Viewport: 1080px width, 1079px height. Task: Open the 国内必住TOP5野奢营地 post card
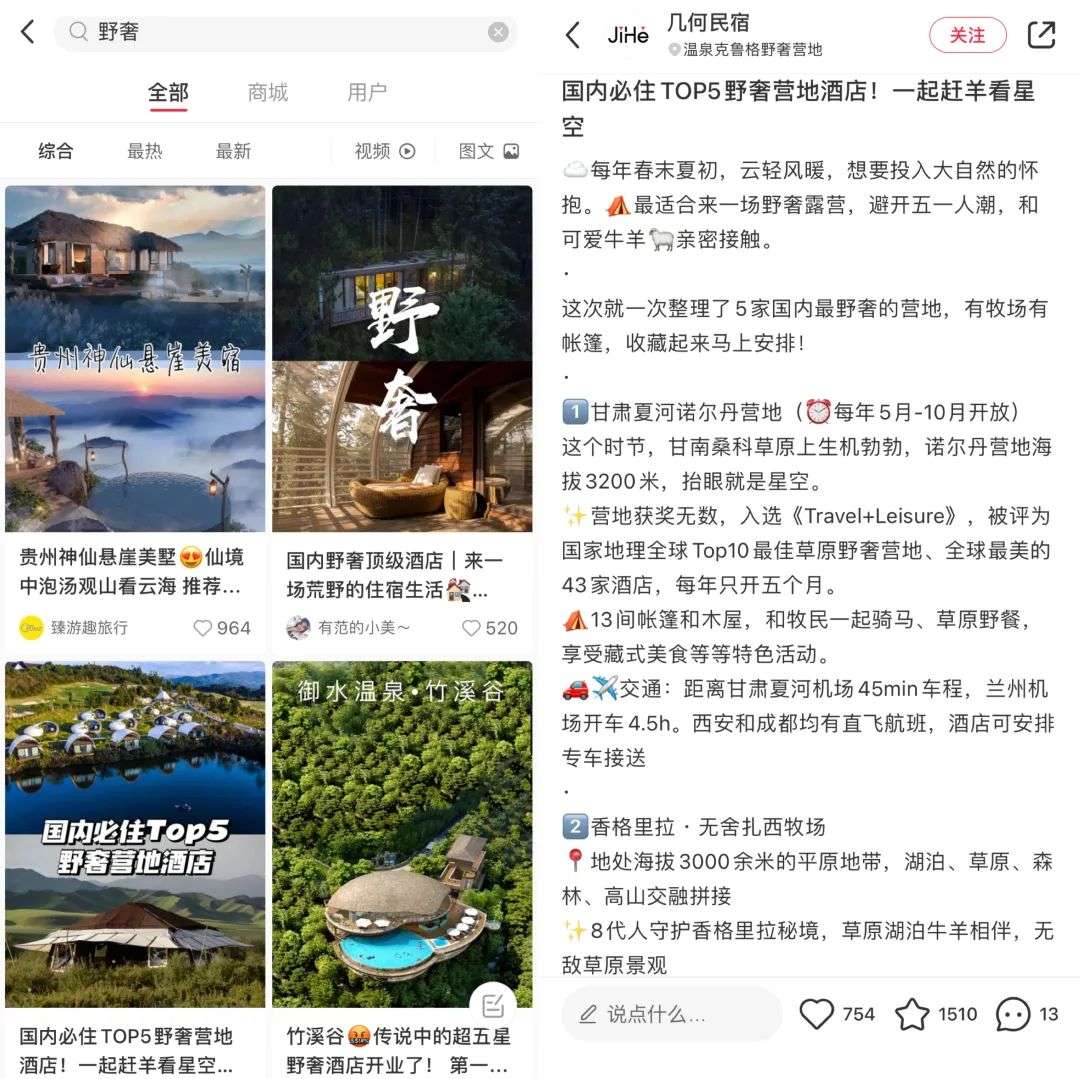pos(135,835)
